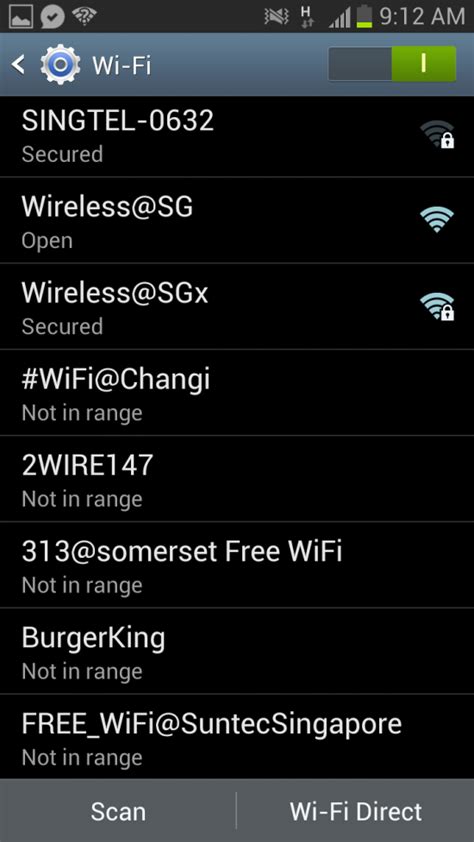Connect to the open Wireless@SG network
The width and height of the screenshot is (474, 842).
point(237,220)
